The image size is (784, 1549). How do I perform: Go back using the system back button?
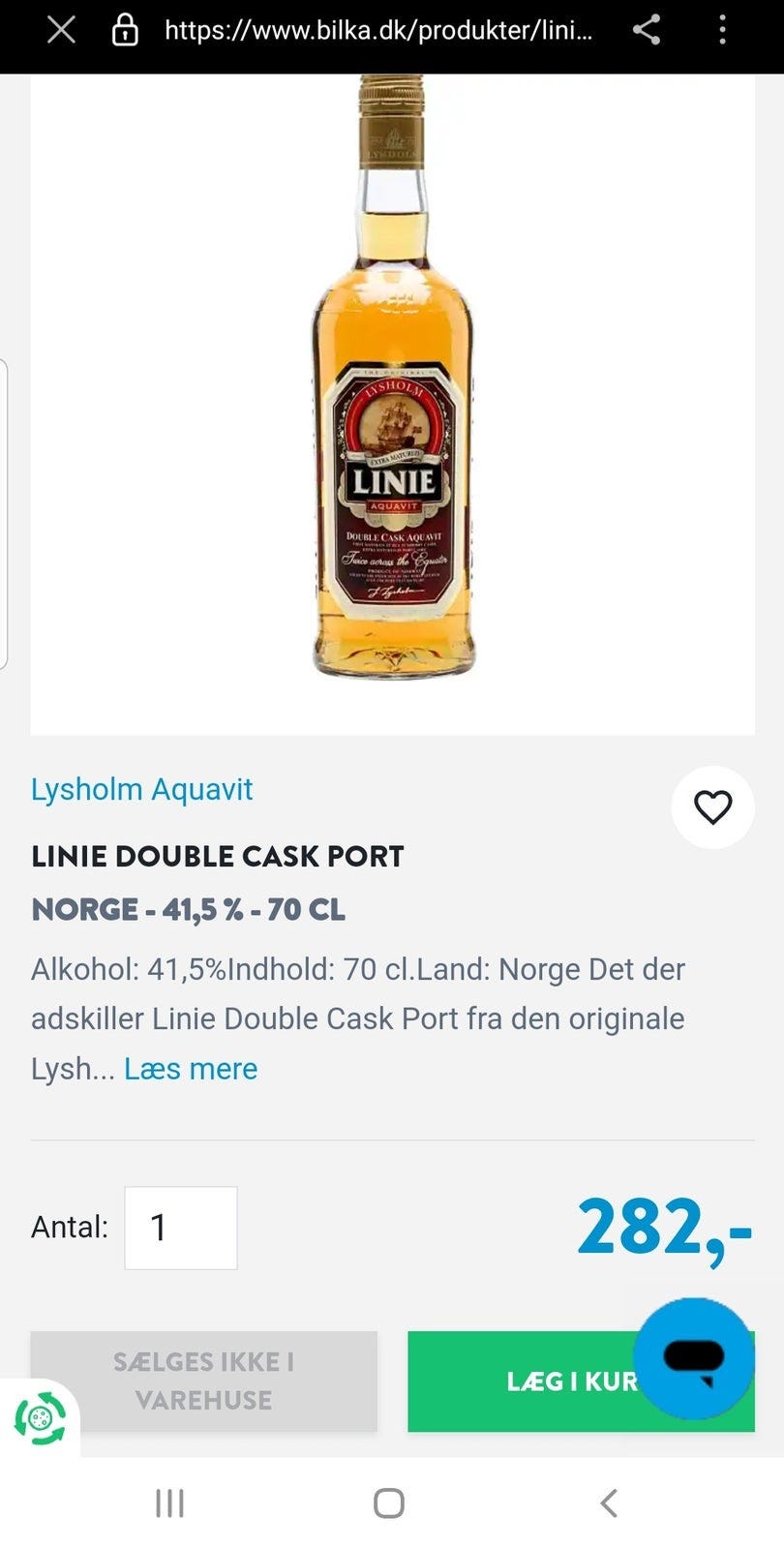coord(608,1503)
